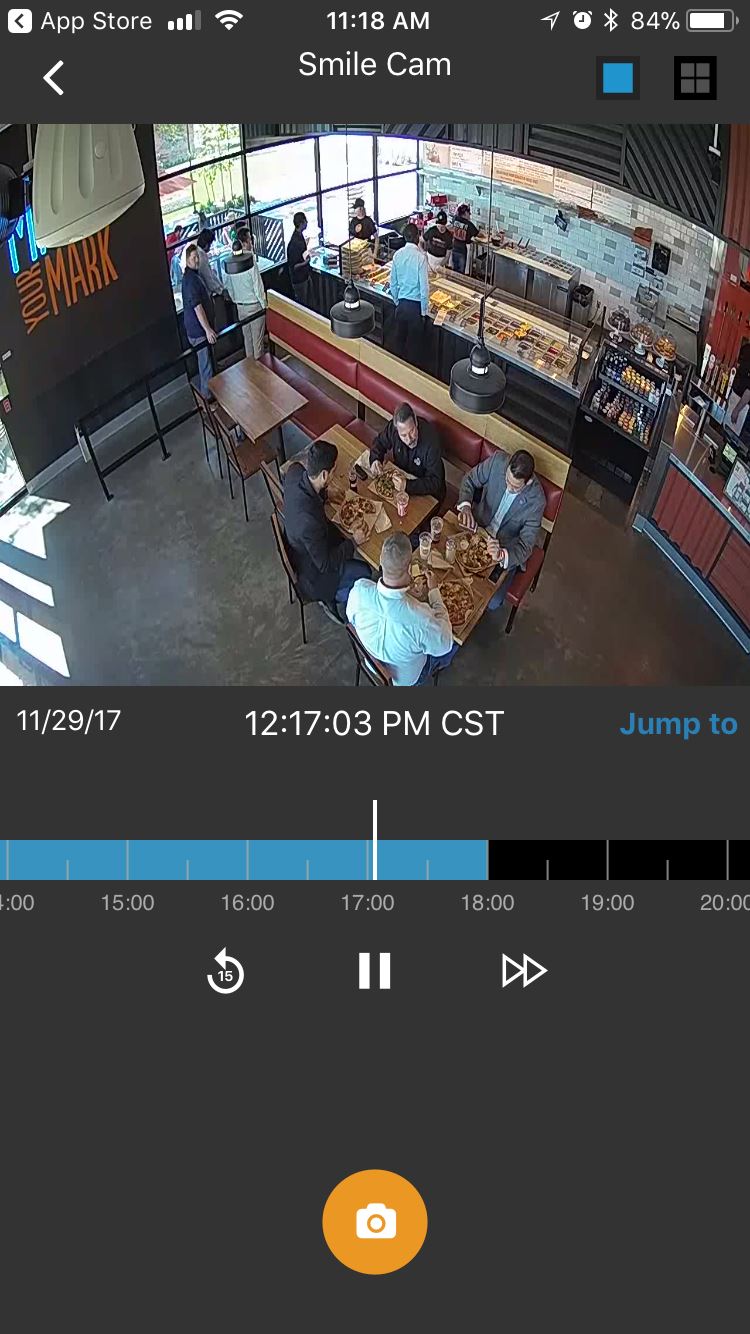Tap the Smile Cam video feed
This screenshot has height=1334, width=750.
click(375, 405)
